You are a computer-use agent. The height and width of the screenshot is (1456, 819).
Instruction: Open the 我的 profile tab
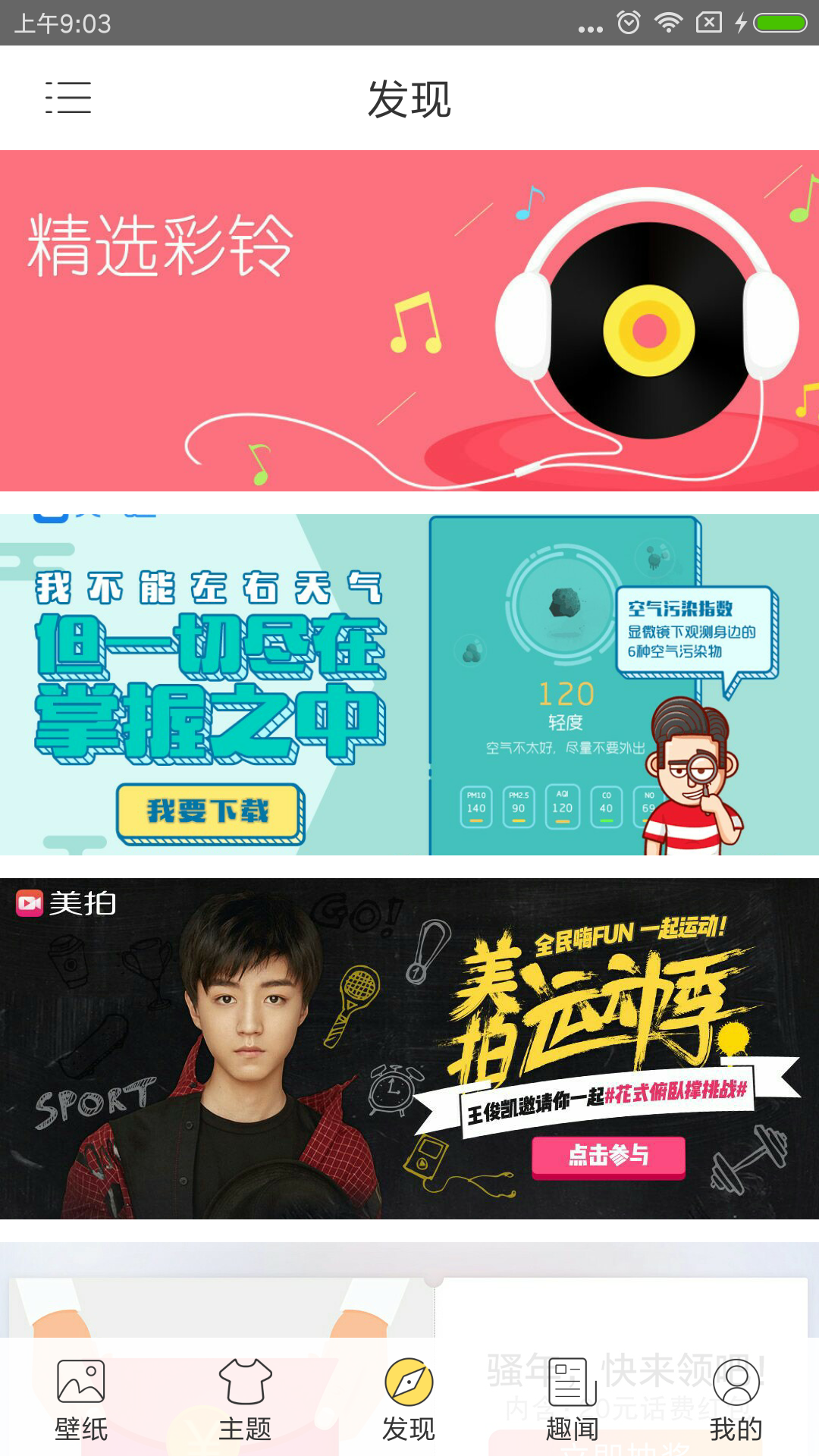(x=736, y=1400)
